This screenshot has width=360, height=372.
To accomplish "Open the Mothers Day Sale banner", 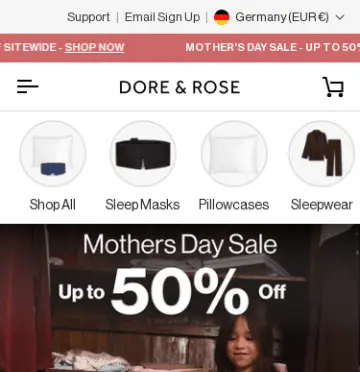I will tap(180, 298).
